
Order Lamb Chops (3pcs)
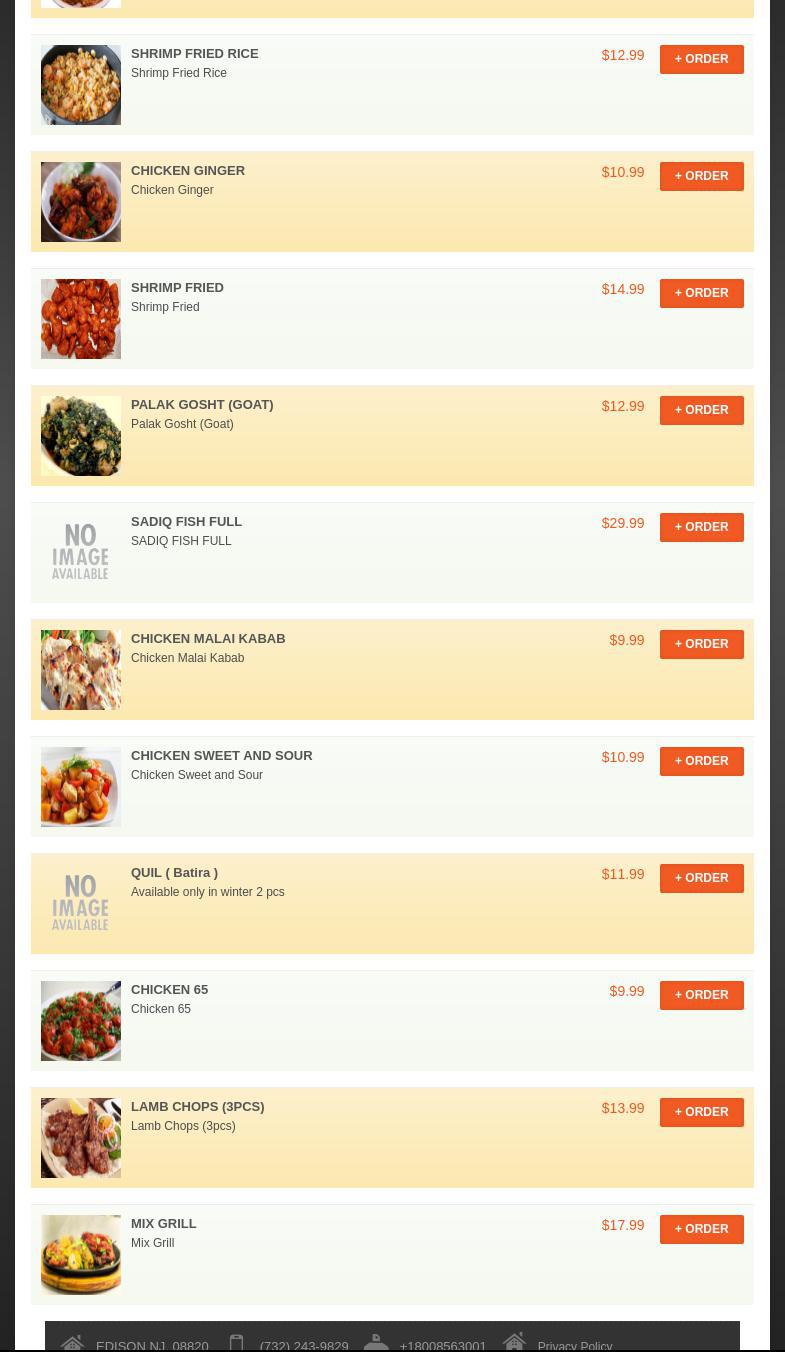[x=701, y=1112]
